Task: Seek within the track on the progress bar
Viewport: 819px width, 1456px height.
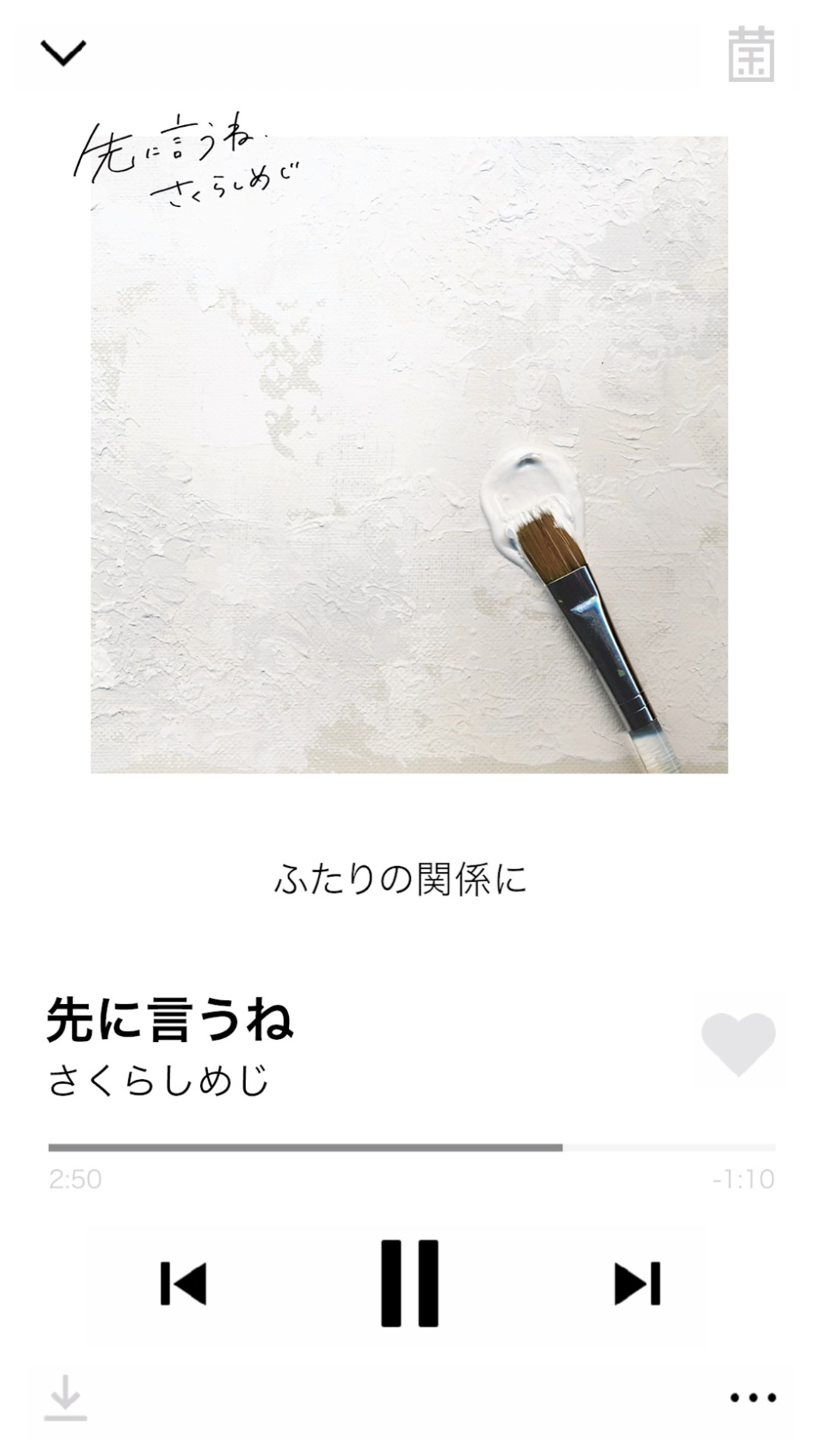Action: pos(411,1147)
